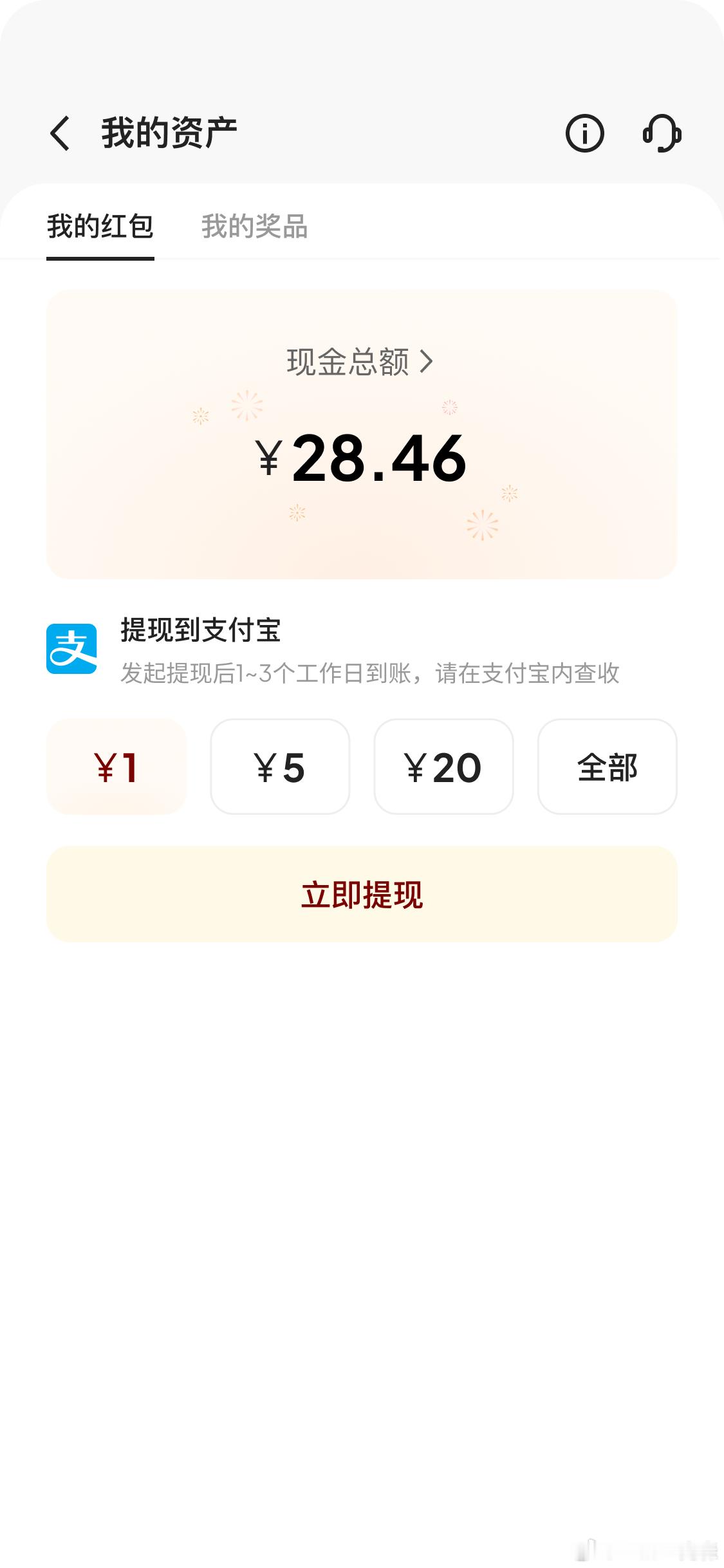This screenshot has width=724, height=1568.
Task: Select the ¥5 withdrawal amount
Action: [280, 767]
